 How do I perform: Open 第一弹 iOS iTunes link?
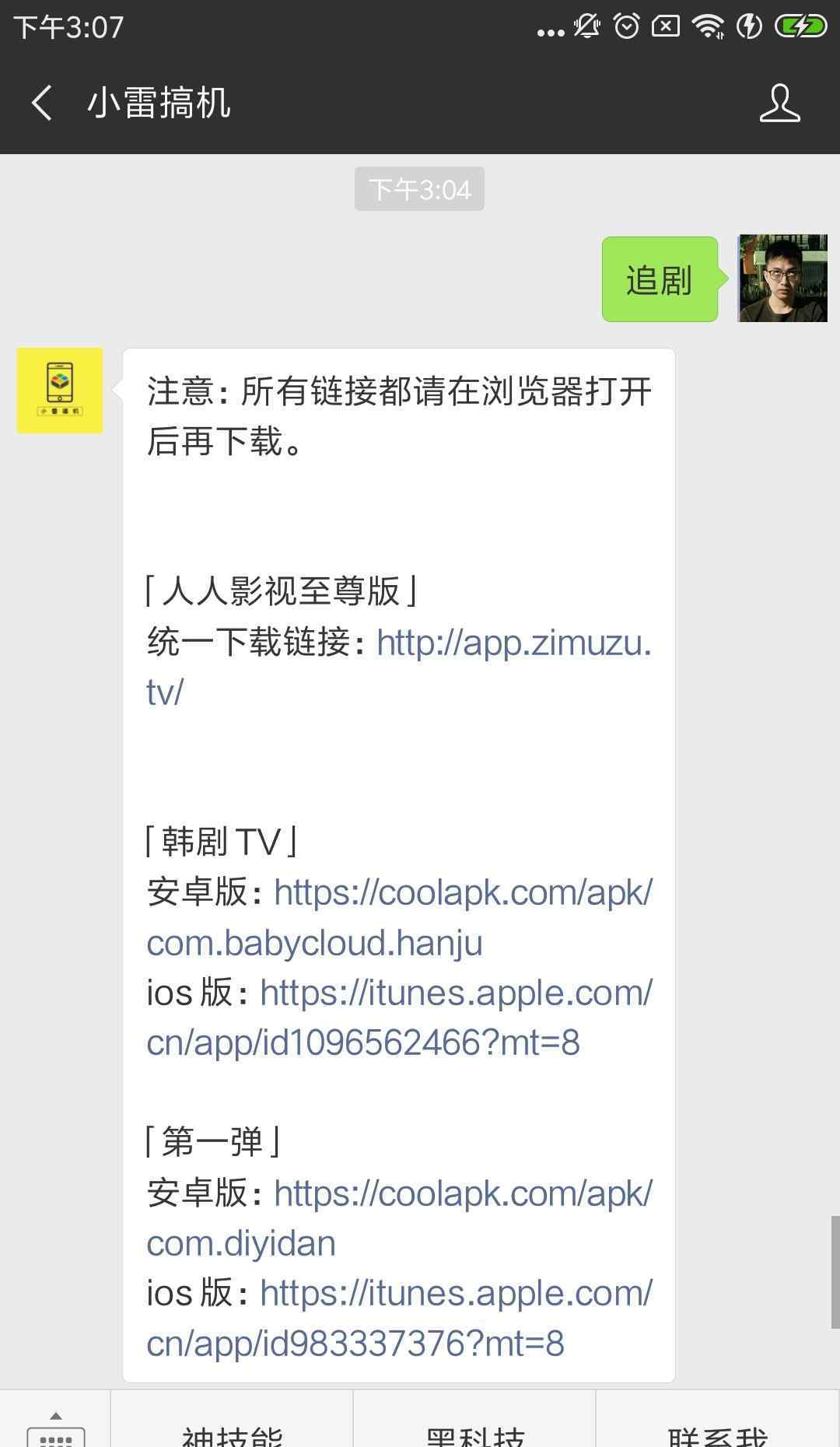456,1294
